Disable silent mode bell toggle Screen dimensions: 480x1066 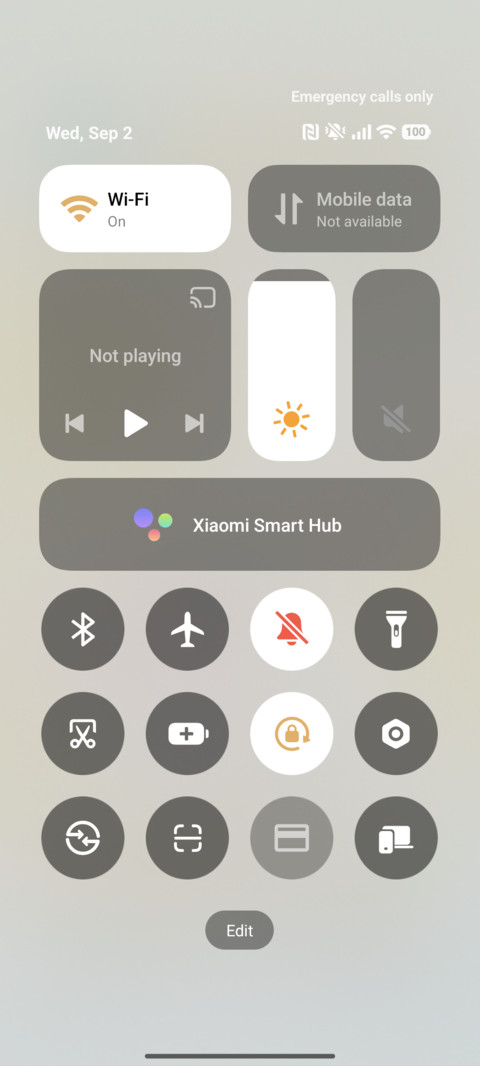click(292, 629)
